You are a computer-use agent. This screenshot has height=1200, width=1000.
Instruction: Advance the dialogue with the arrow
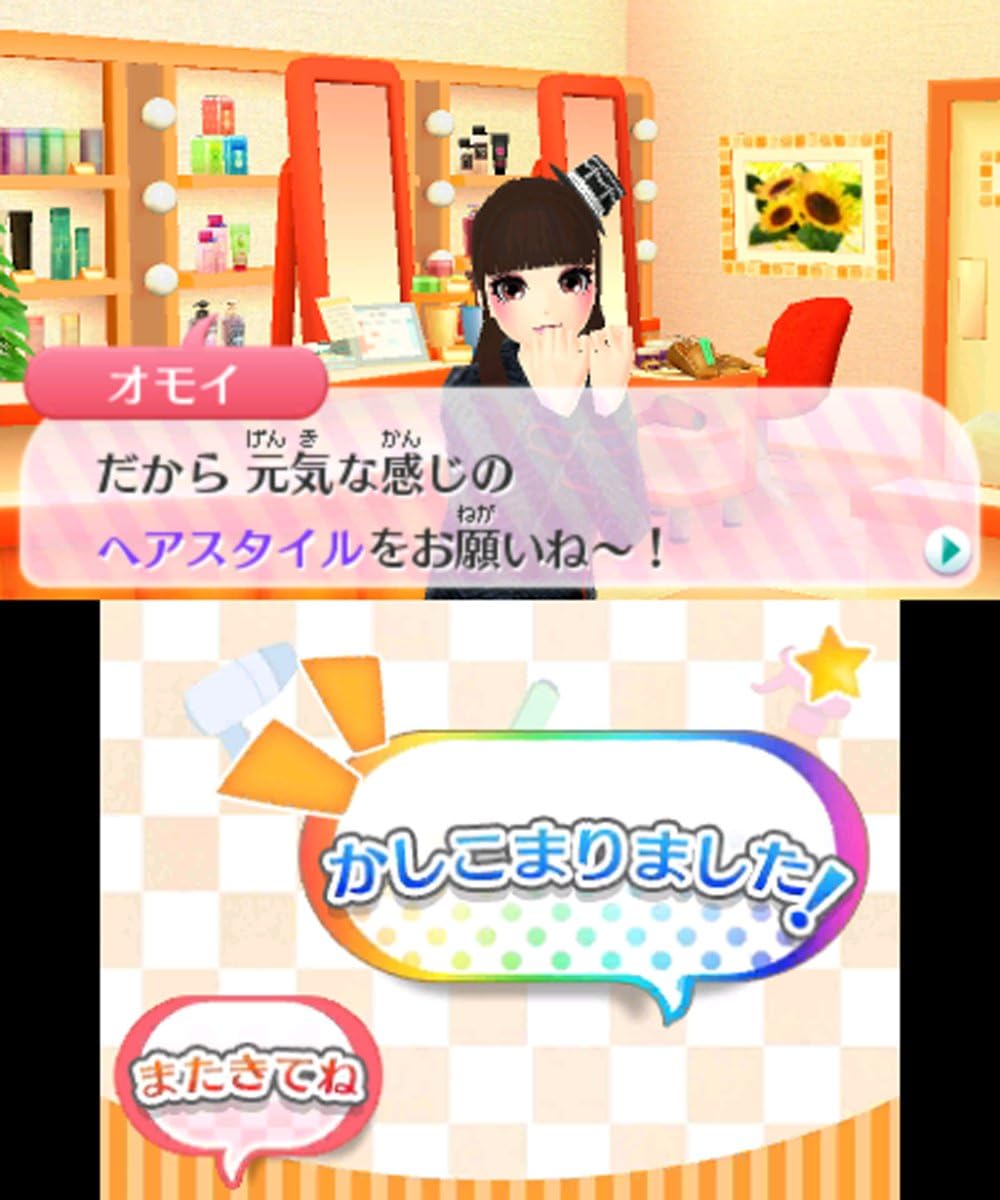[x=947, y=551]
